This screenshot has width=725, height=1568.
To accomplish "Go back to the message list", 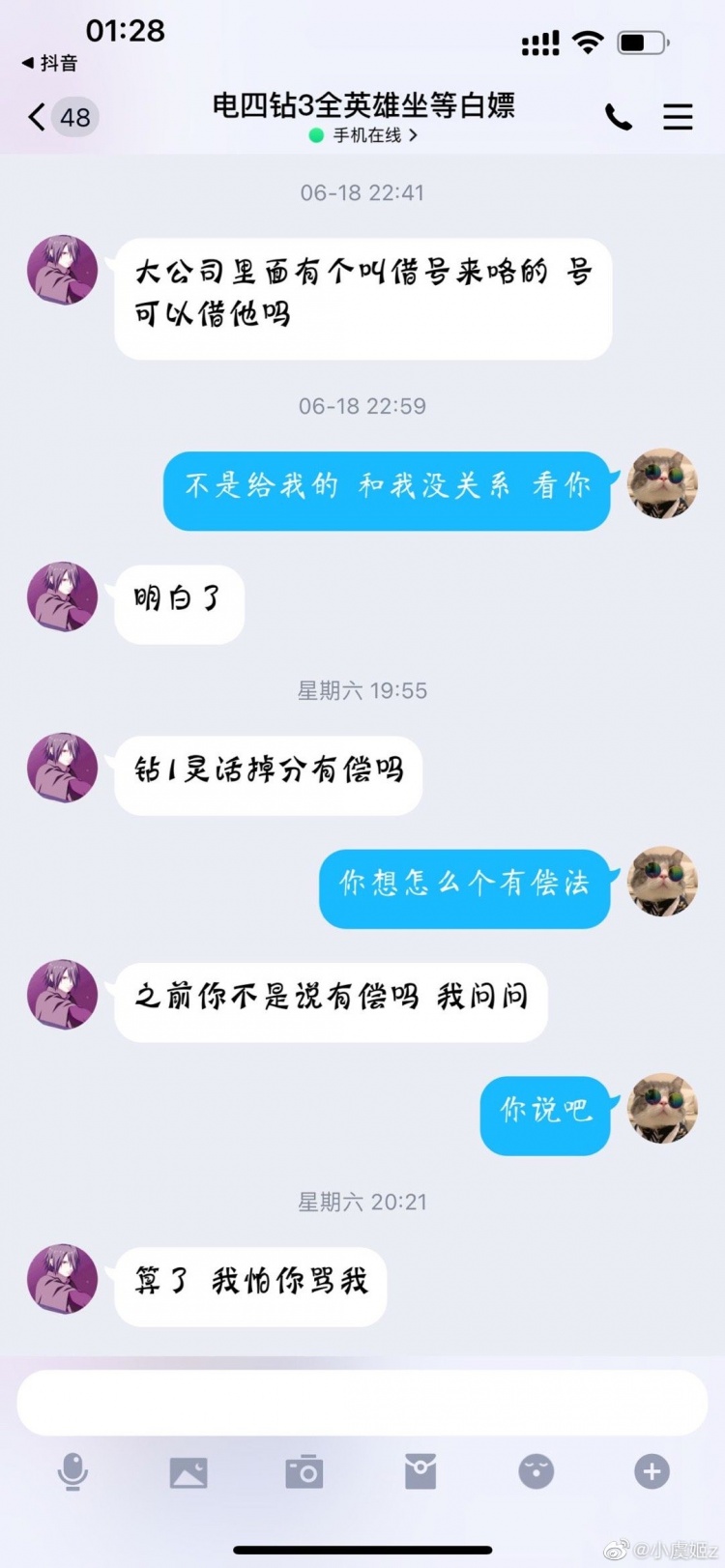I will pyautogui.click(x=39, y=117).
